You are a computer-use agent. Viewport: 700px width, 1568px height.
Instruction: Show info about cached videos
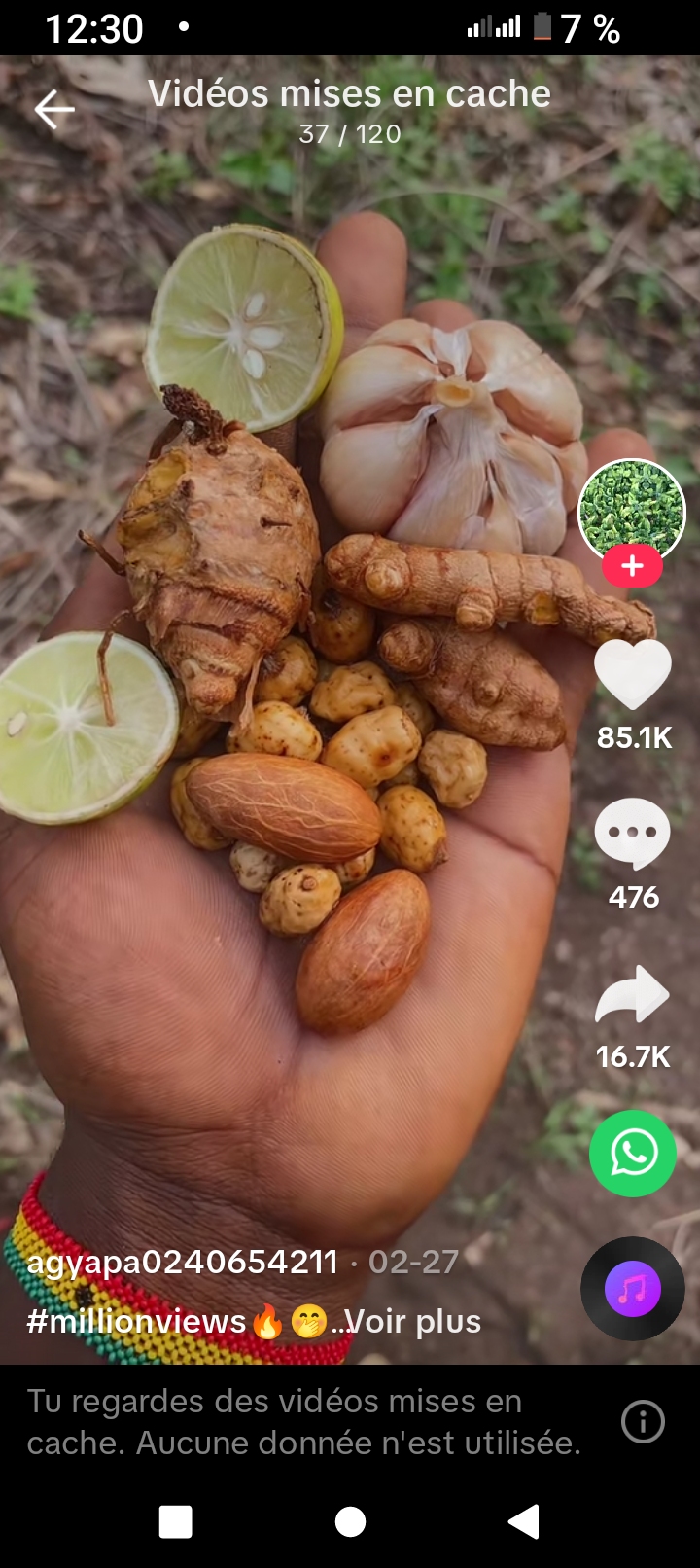[643, 1421]
